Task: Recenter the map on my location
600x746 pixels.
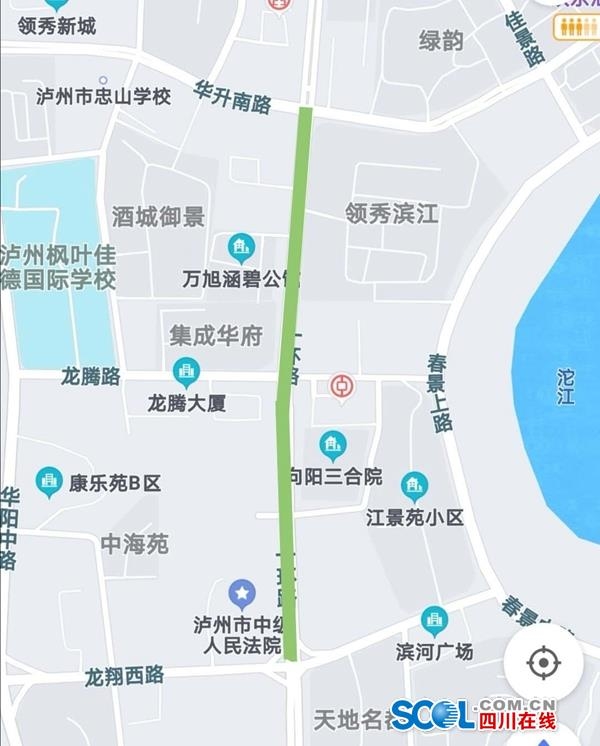Action: coord(543,663)
